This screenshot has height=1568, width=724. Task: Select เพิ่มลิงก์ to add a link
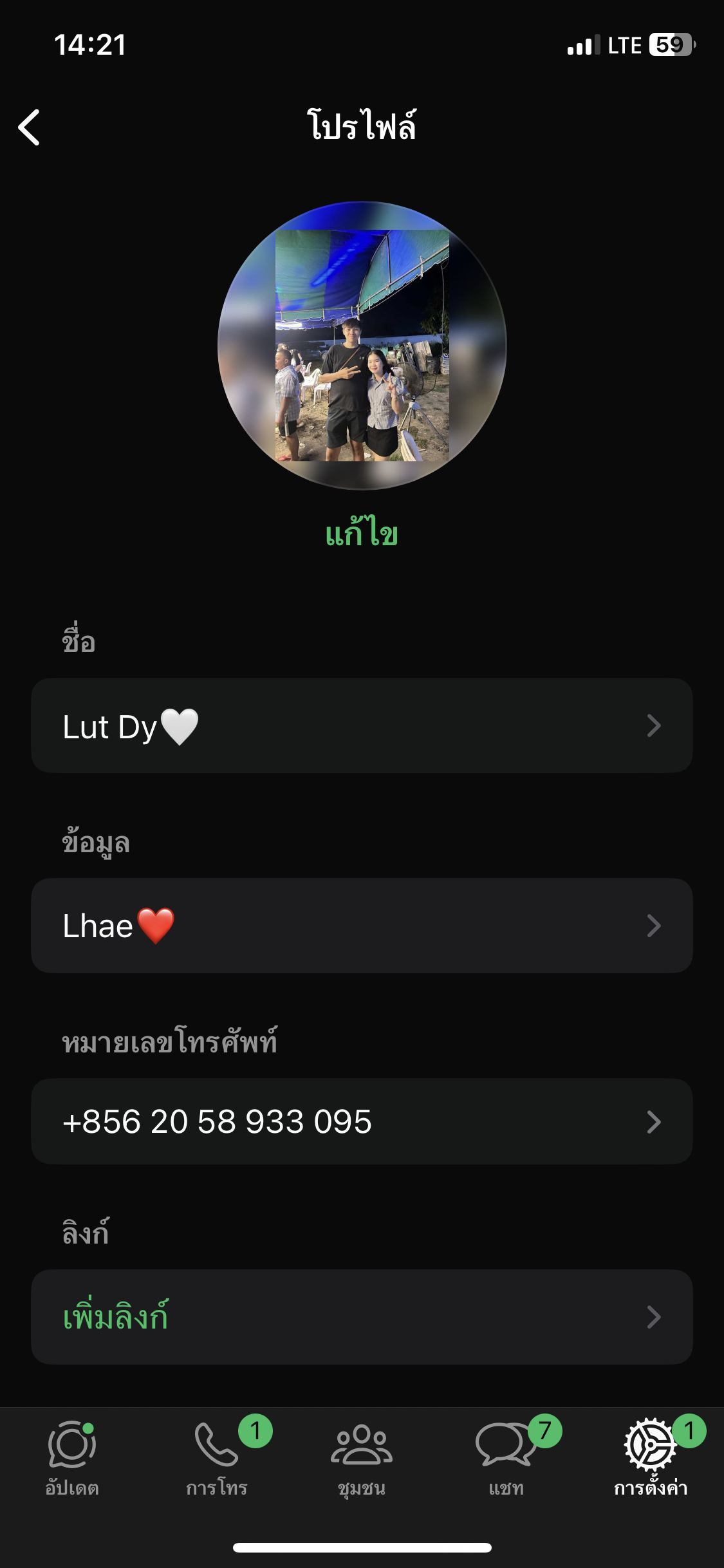tap(362, 1316)
